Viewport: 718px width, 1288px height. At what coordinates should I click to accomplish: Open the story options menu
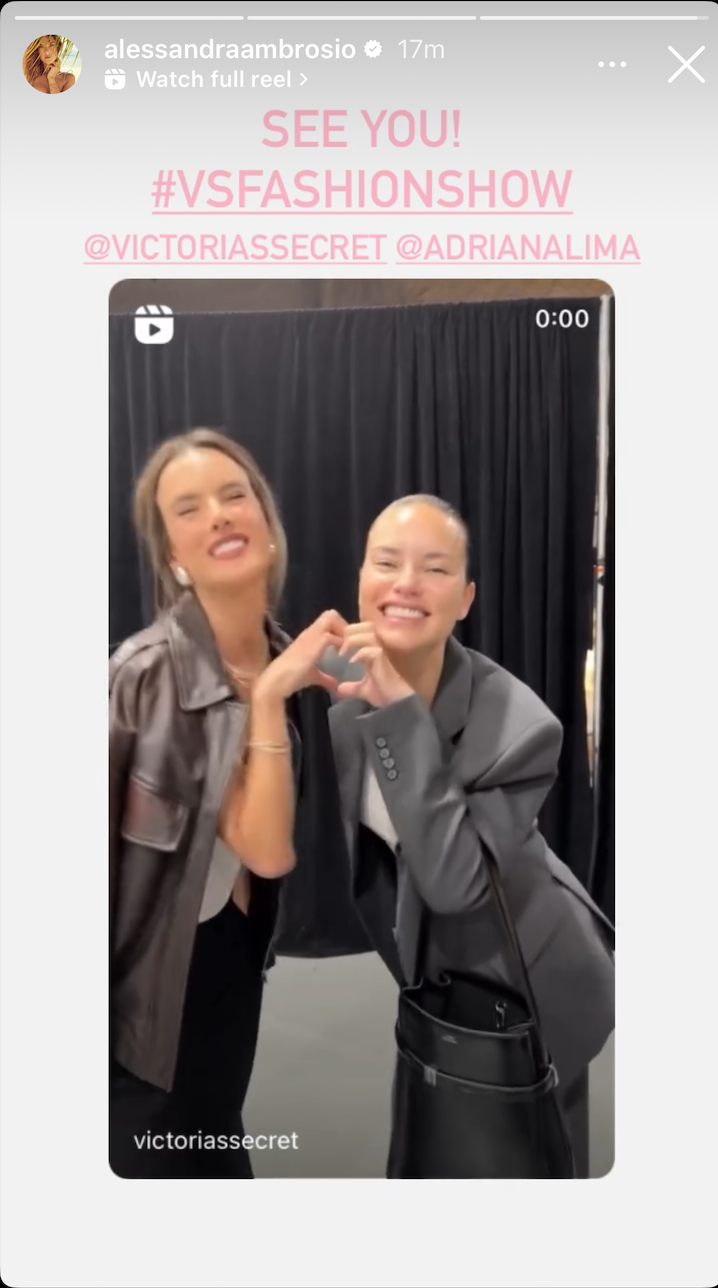(612, 65)
